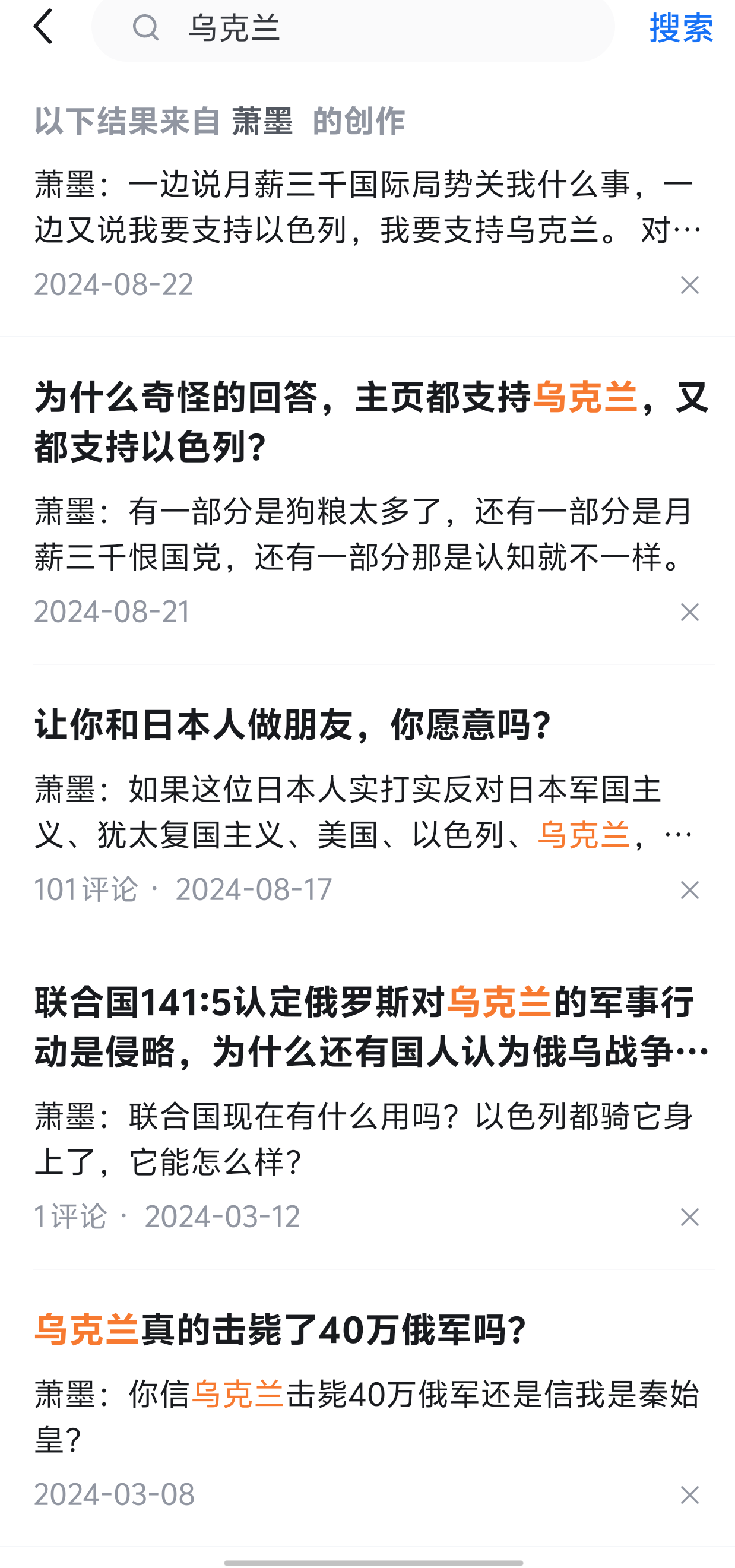Viewport: 735px width, 1568px height.
Task: Tap the search field containing 乌克兰
Action: 353,28
